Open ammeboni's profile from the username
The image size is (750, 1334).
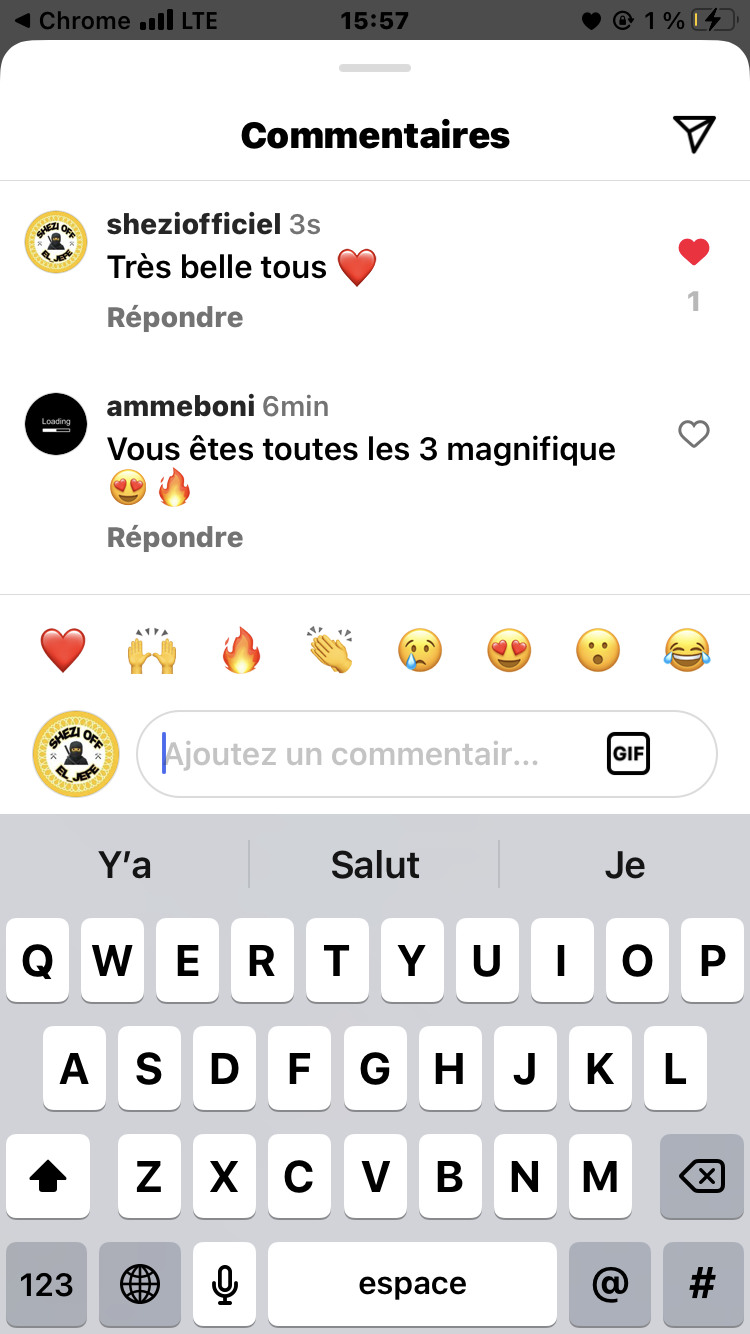click(x=180, y=407)
